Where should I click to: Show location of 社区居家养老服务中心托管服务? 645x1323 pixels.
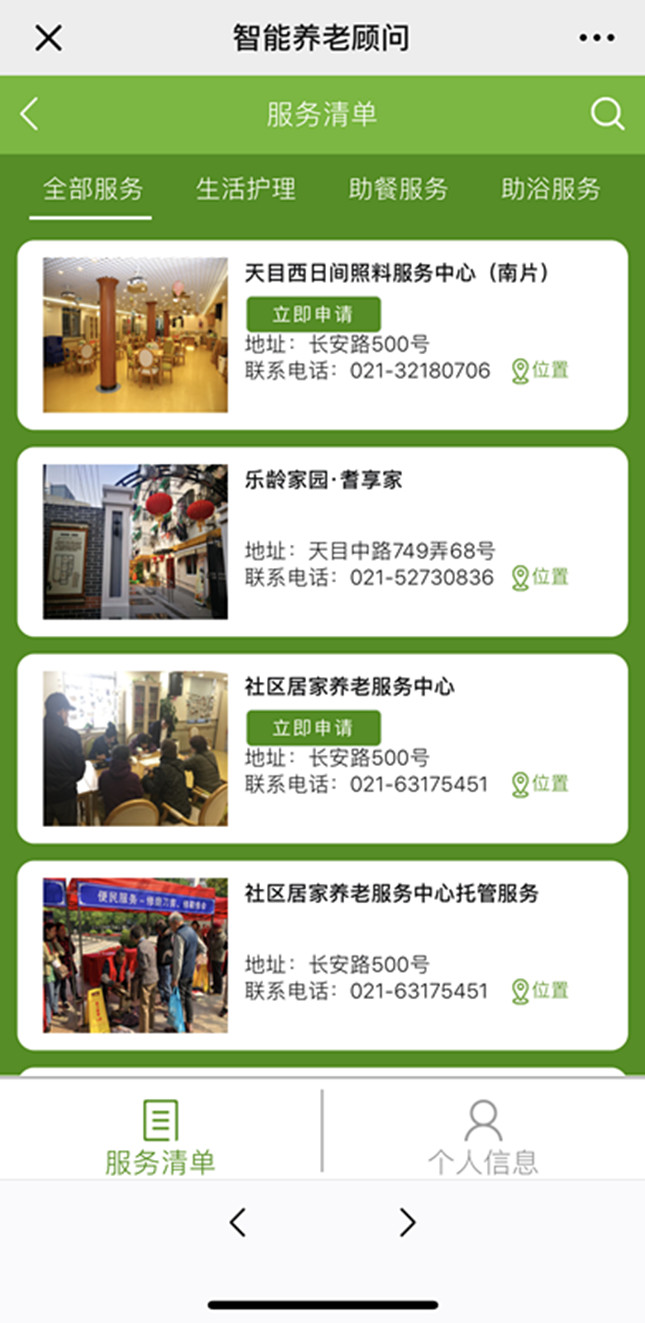[x=540, y=991]
